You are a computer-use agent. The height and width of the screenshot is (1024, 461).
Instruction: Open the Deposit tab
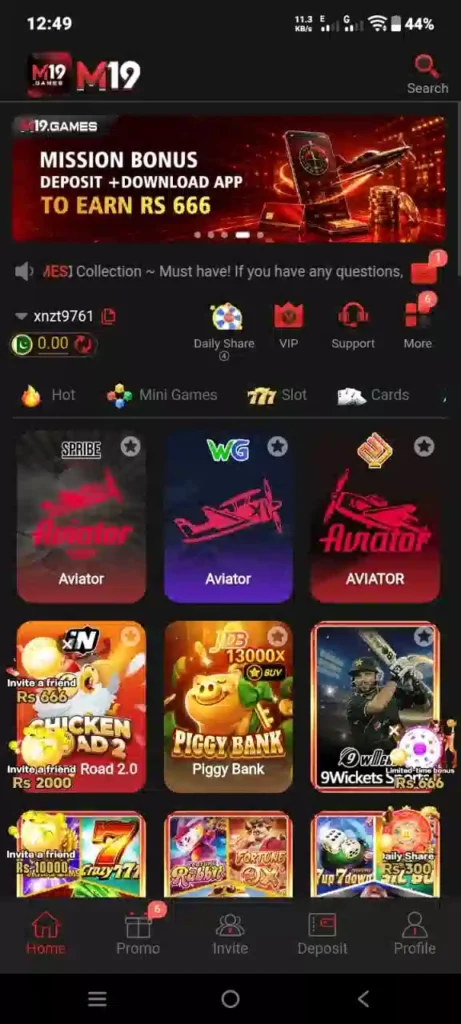click(x=322, y=934)
